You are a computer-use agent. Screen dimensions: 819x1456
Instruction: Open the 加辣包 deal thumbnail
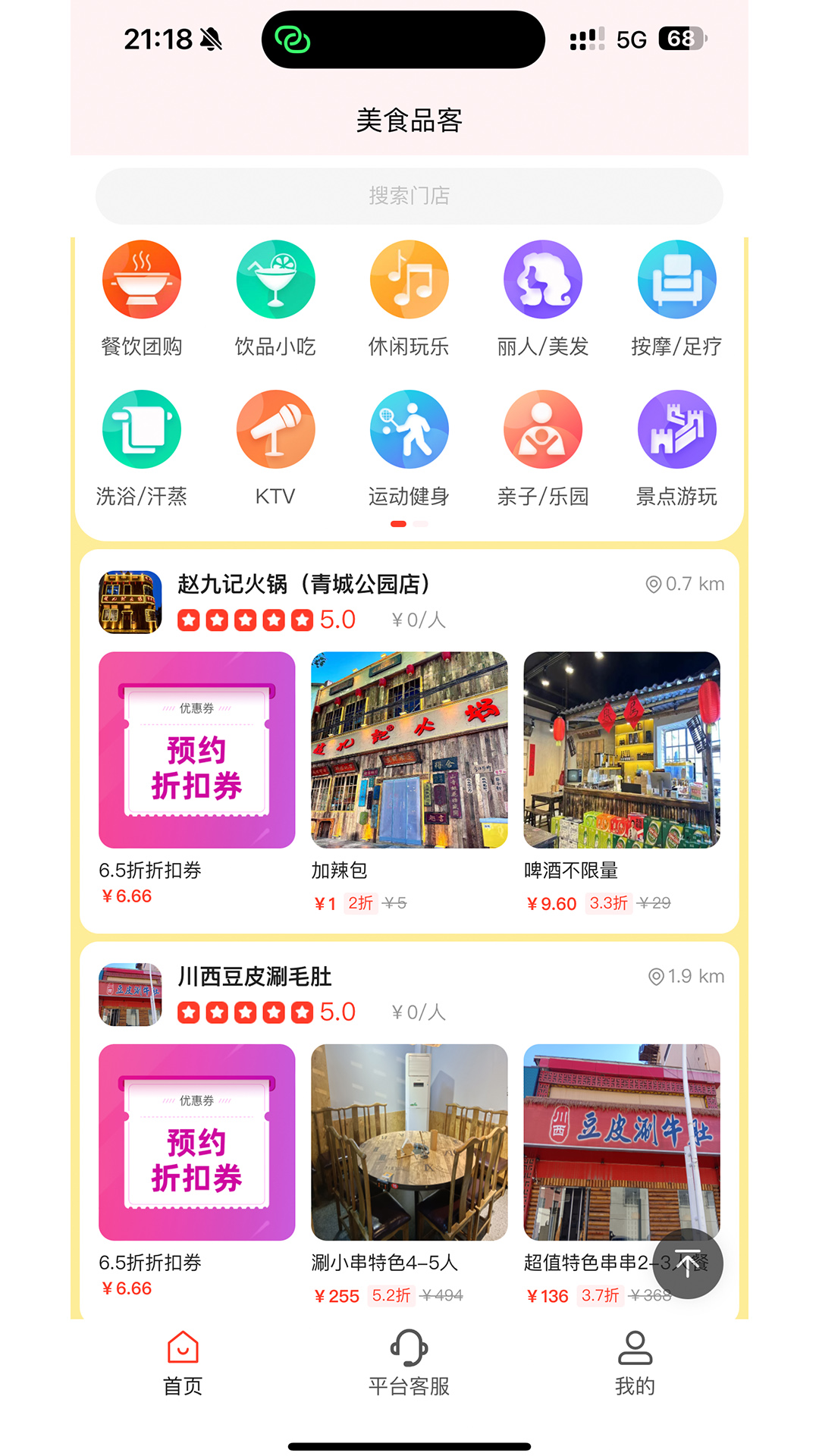click(409, 749)
